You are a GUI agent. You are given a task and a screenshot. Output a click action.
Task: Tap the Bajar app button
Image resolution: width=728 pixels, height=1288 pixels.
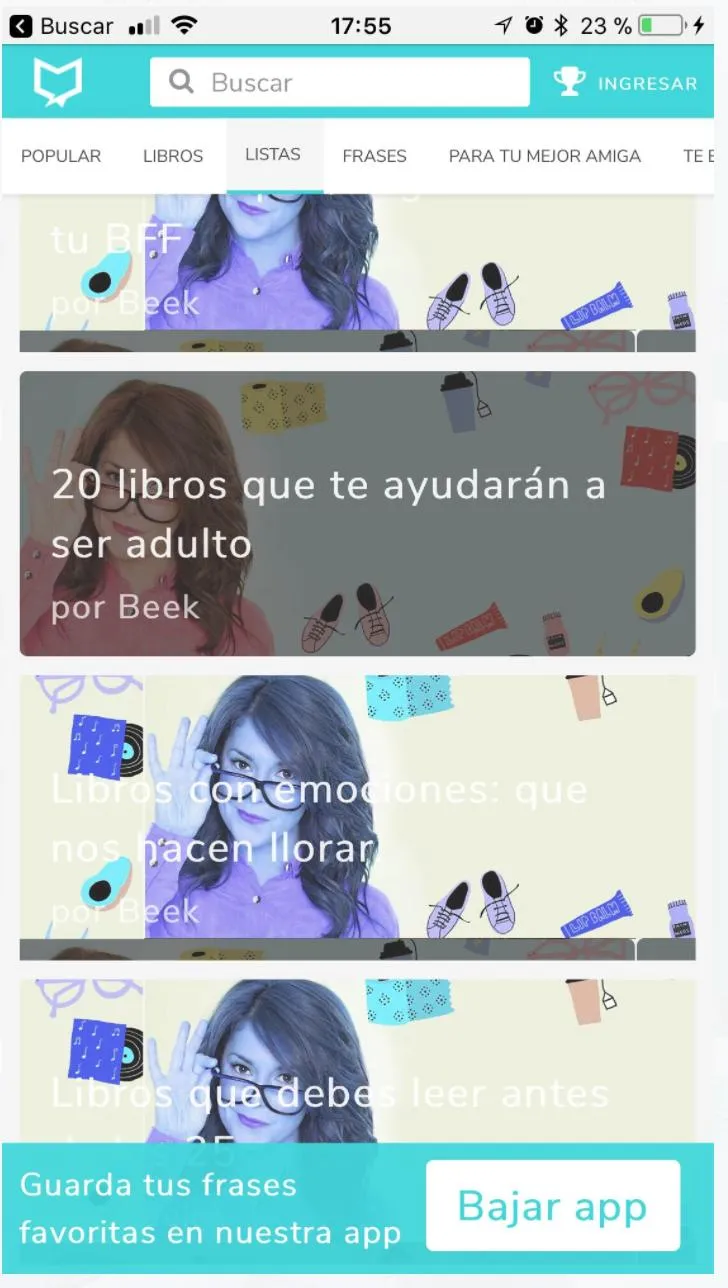553,1205
